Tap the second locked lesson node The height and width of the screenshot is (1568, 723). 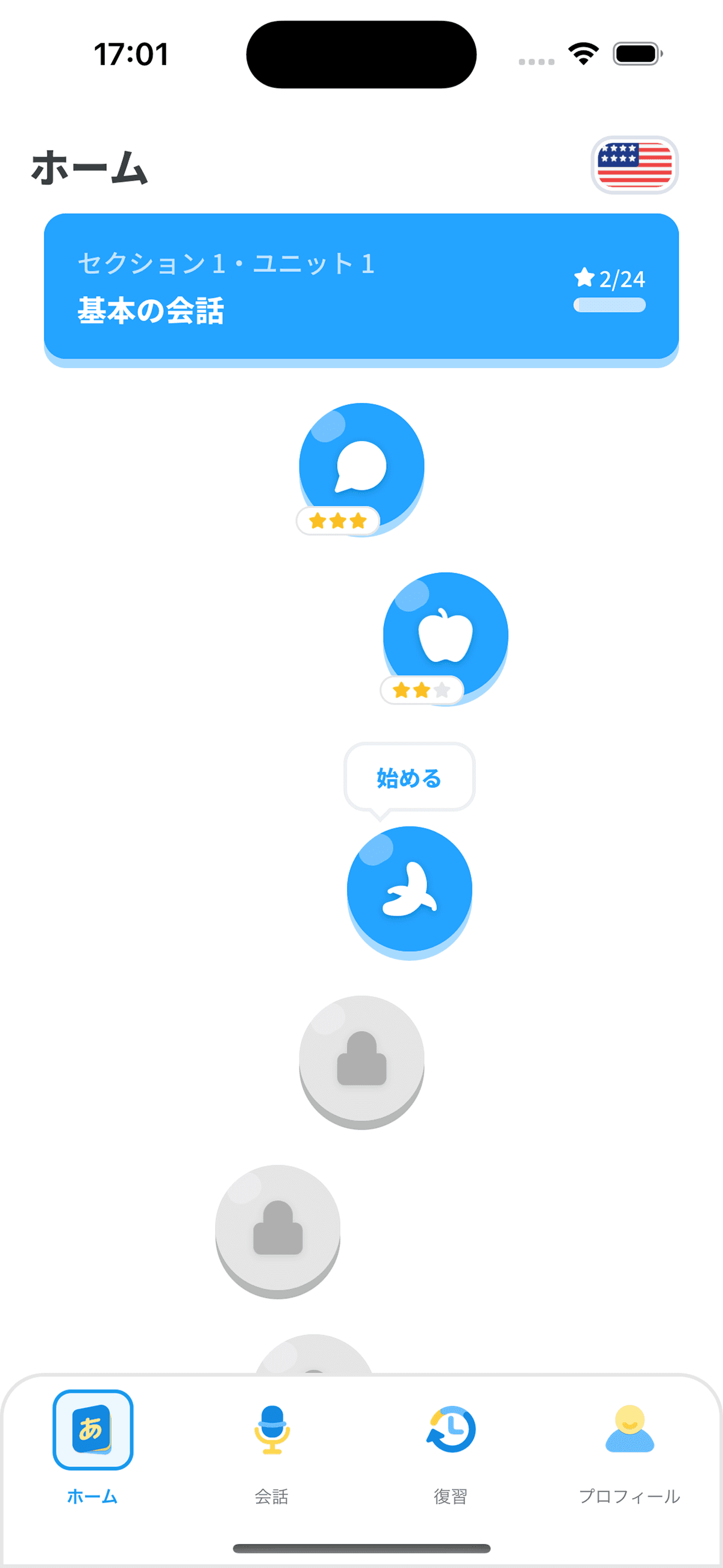[x=277, y=1230]
